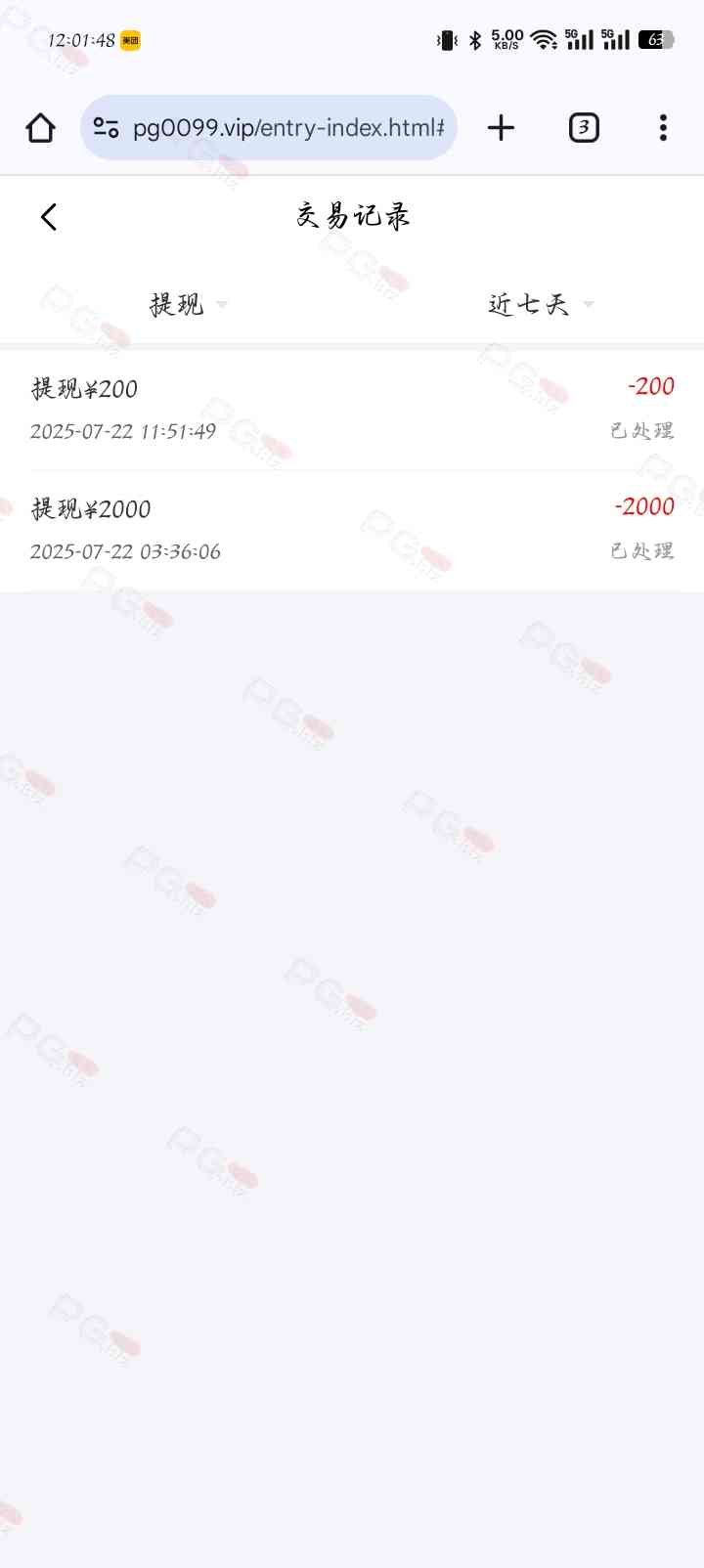Image resolution: width=704 pixels, height=1568 pixels.
Task: Open the 近七天 date range dropdown
Action: pyautogui.click(x=538, y=304)
